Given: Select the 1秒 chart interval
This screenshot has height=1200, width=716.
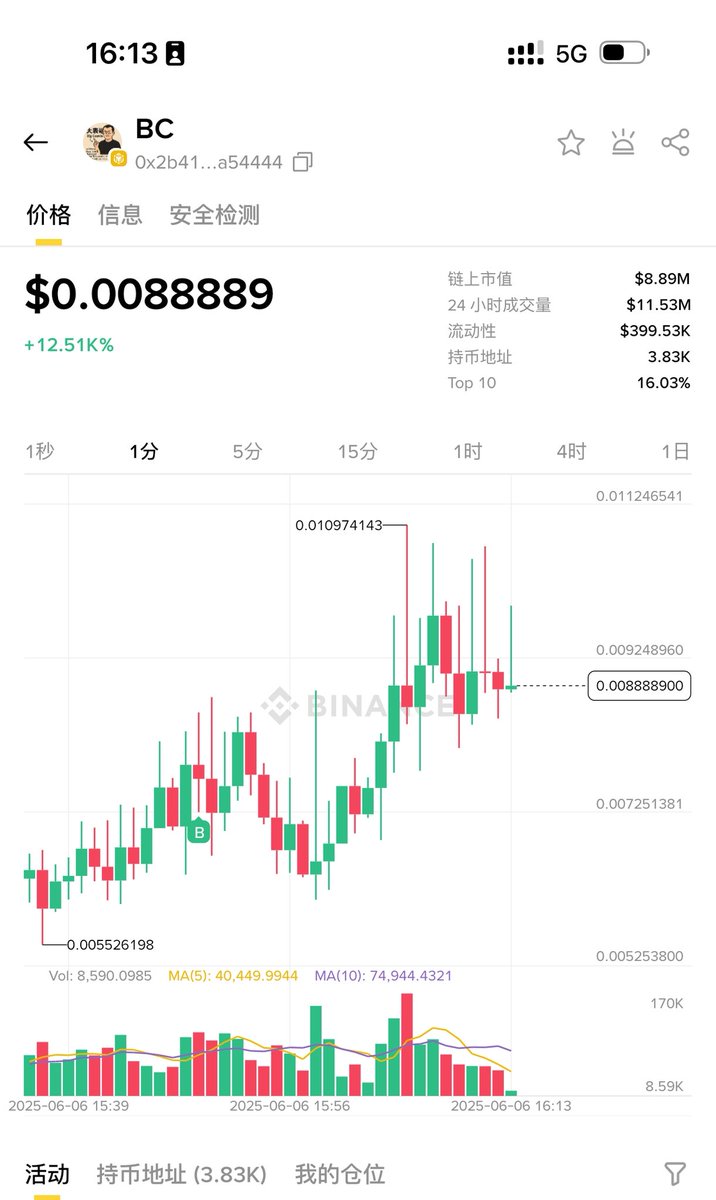Looking at the screenshot, I should click(39, 452).
